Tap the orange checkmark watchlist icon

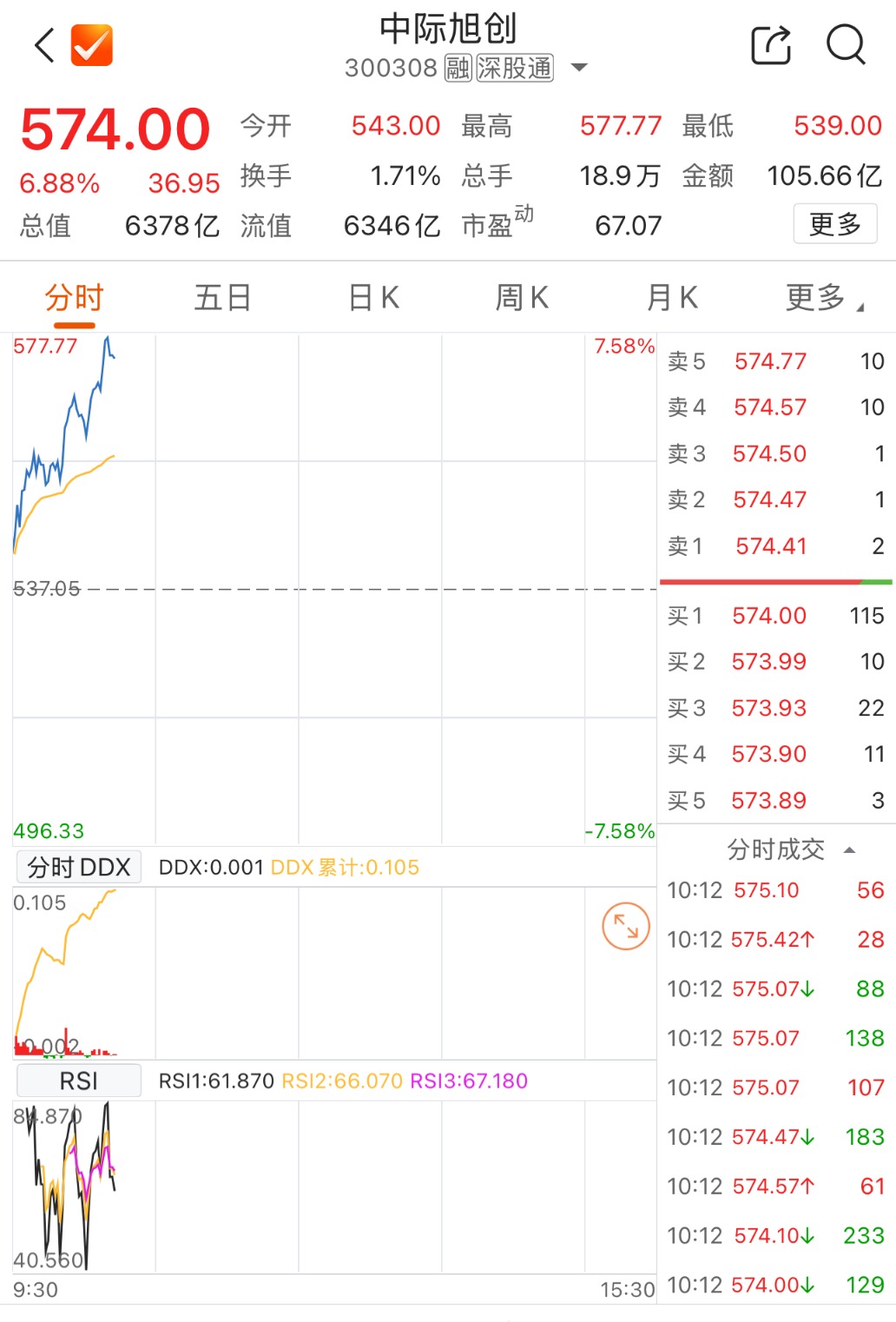tap(91, 45)
